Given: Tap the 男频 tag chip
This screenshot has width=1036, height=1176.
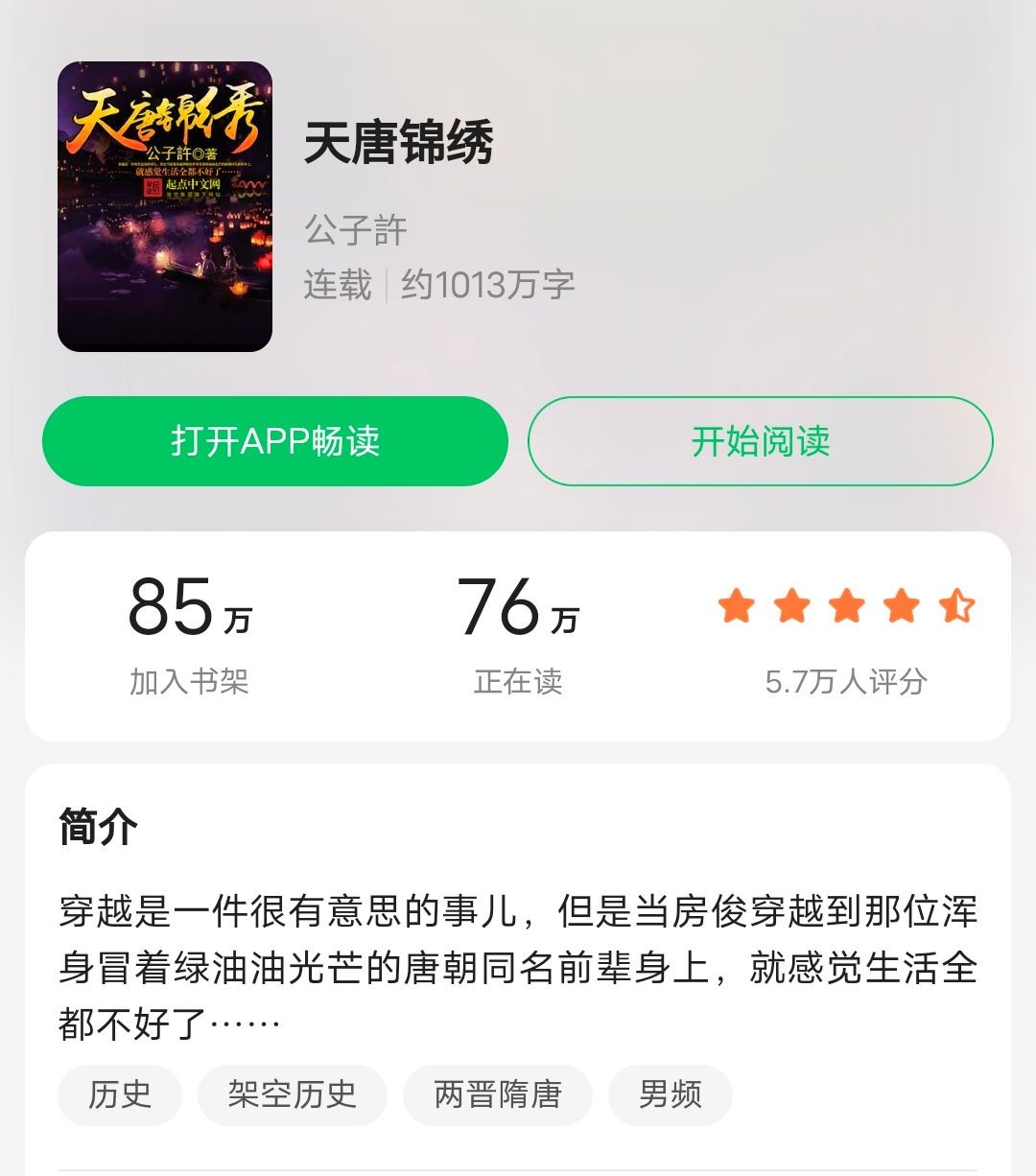Looking at the screenshot, I should [x=670, y=1094].
